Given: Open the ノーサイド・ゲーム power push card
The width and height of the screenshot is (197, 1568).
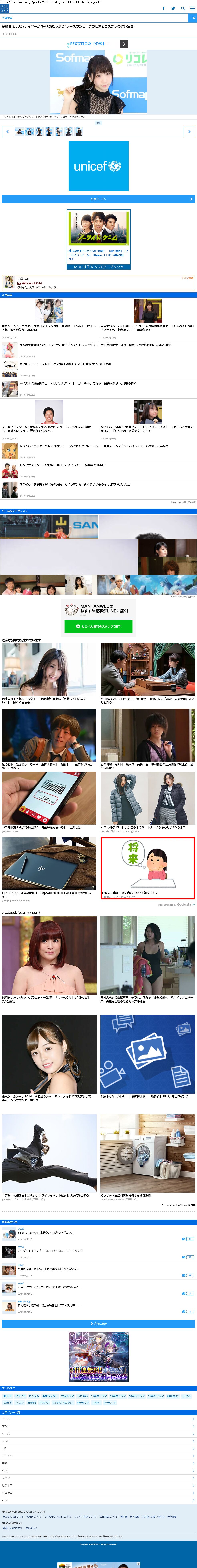Looking at the screenshot, I should pyautogui.click(x=98, y=239).
